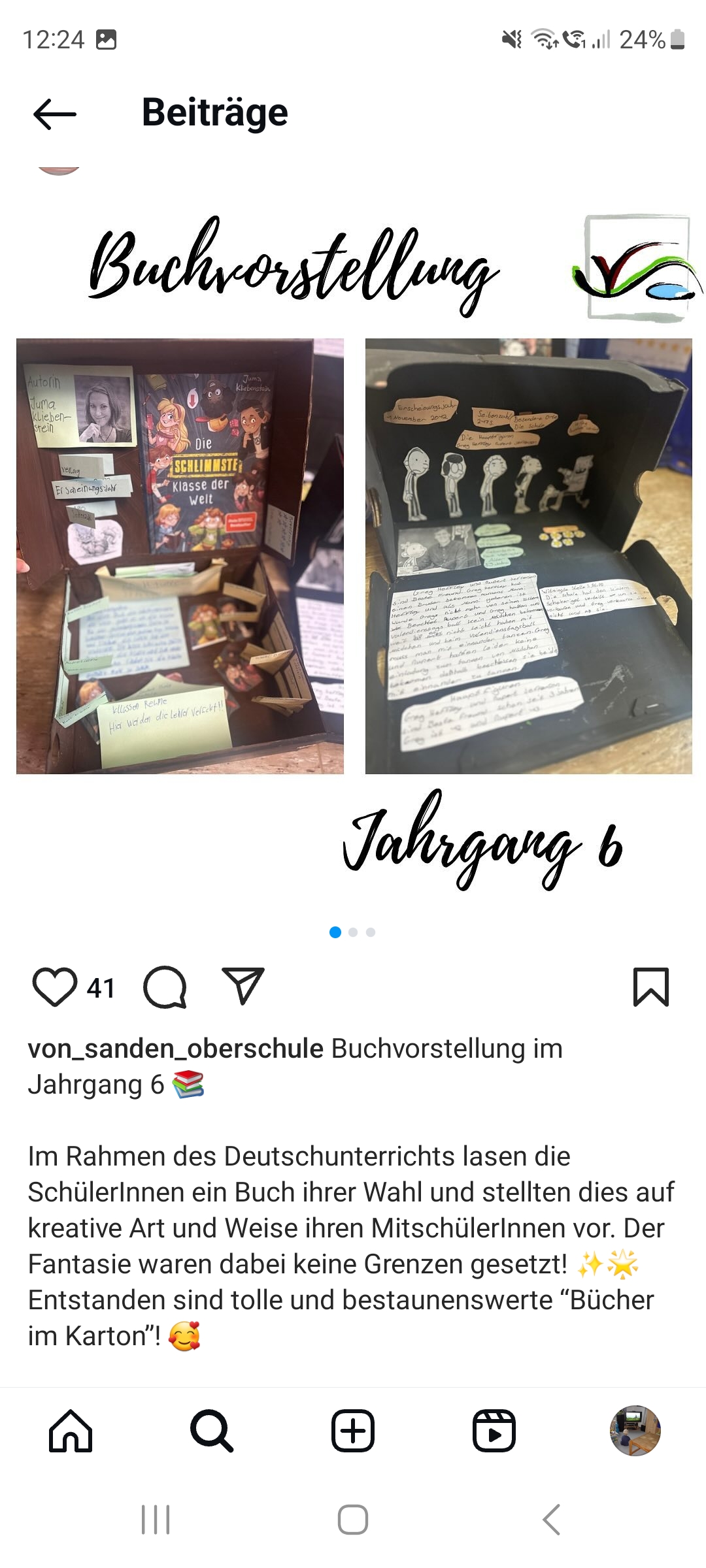Tap the system home button
Image resolution: width=706 pixels, height=1568 pixels.
click(353, 1520)
